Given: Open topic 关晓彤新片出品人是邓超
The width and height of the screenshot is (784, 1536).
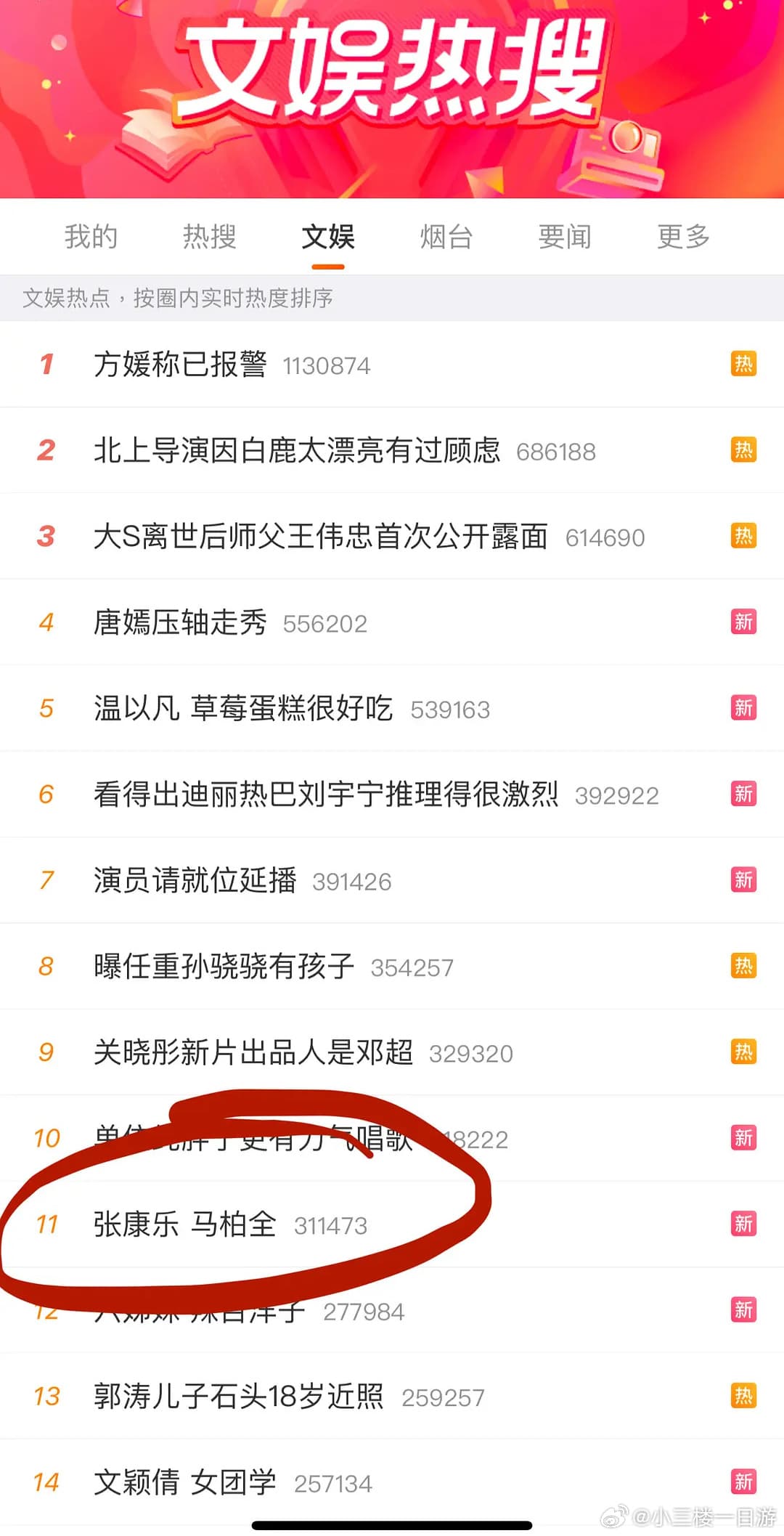Looking at the screenshot, I should (253, 1052).
